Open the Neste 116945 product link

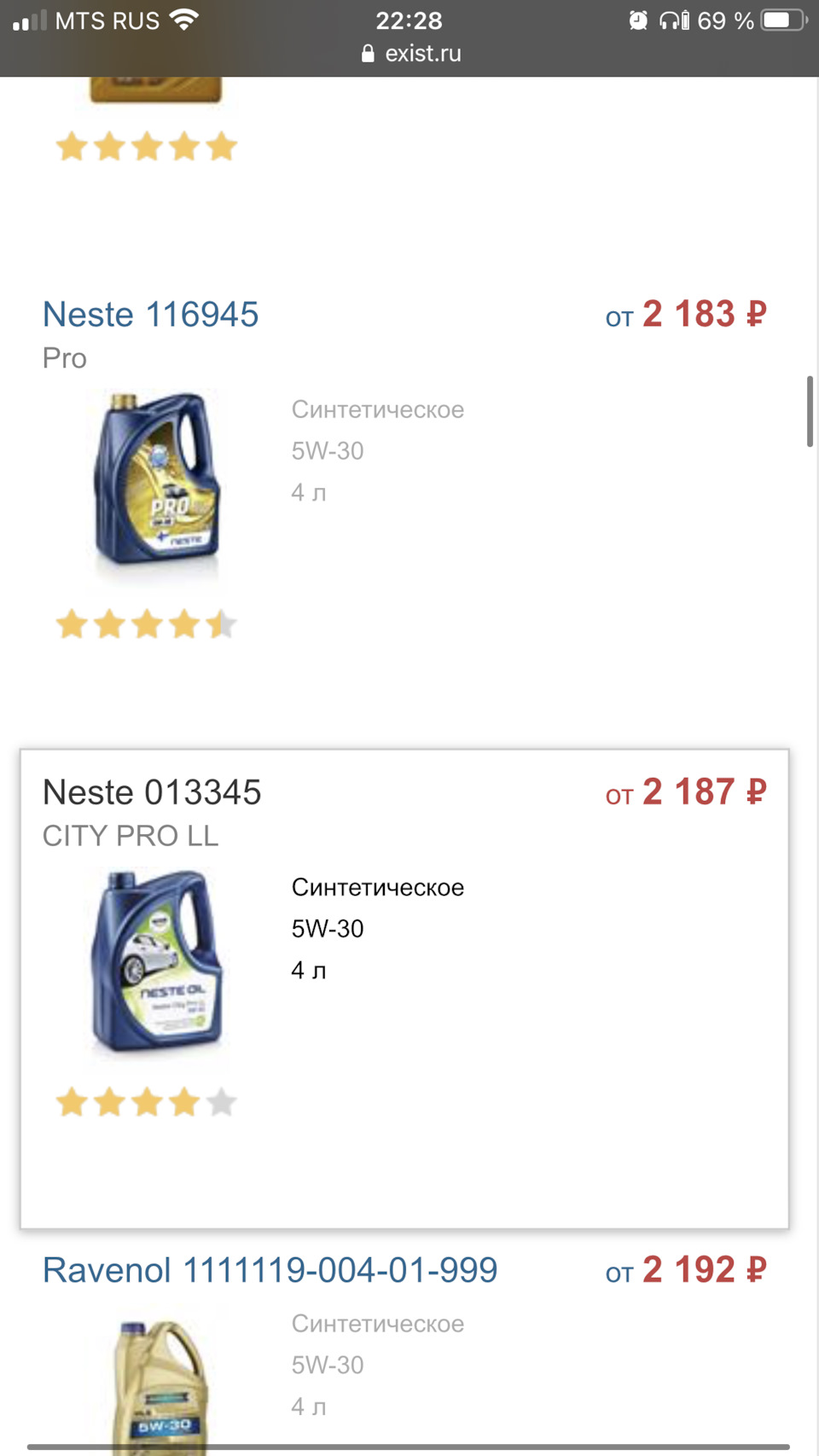point(150,315)
